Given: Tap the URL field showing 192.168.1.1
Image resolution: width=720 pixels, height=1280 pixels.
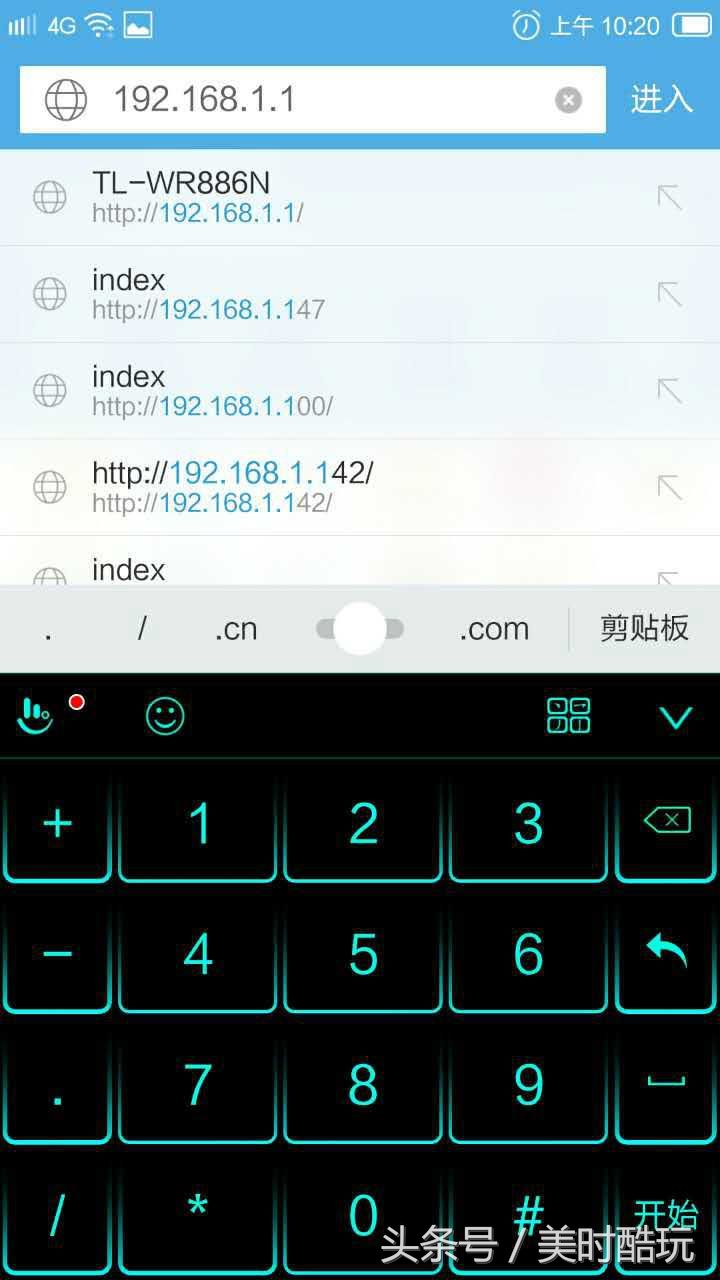Looking at the screenshot, I should pos(300,99).
